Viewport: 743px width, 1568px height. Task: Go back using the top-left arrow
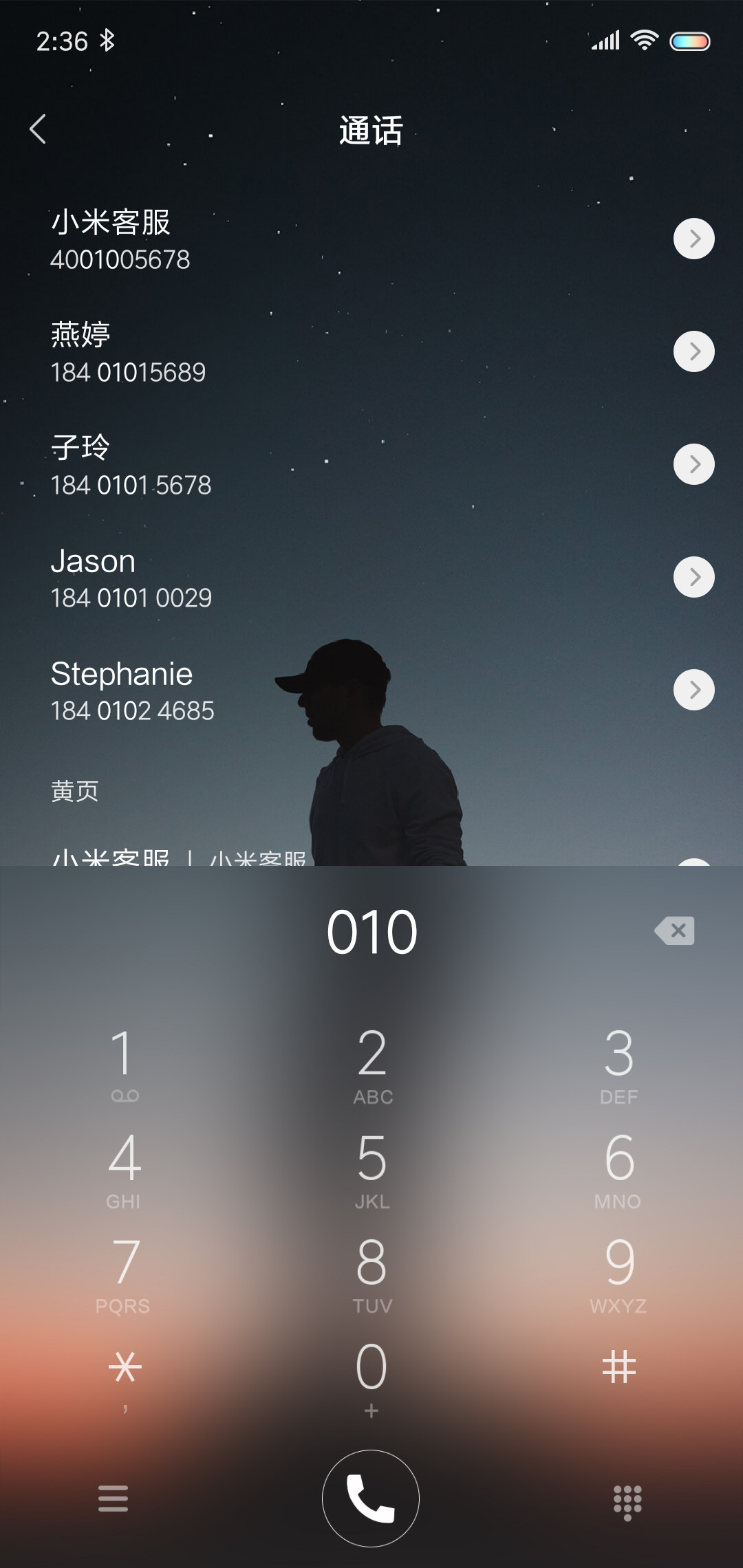[38, 129]
